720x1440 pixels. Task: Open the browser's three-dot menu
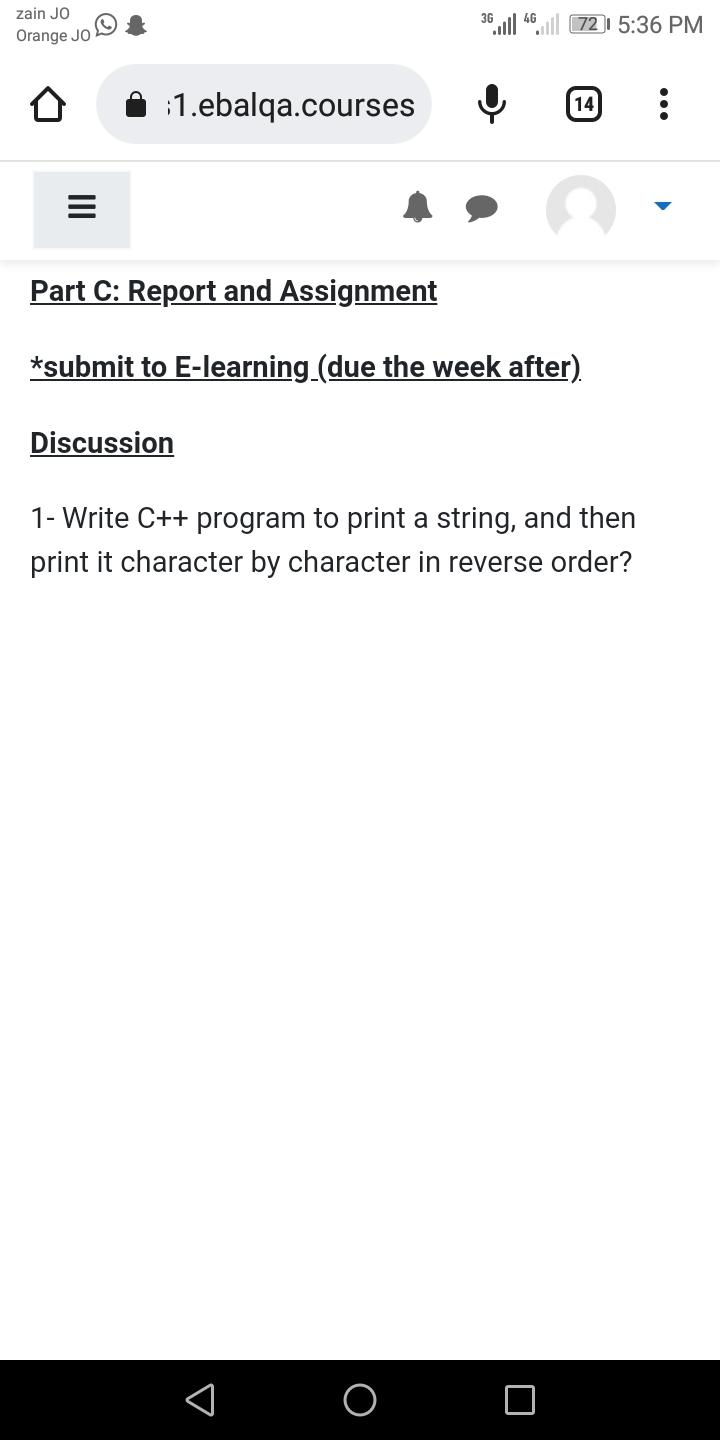[x=663, y=104]
